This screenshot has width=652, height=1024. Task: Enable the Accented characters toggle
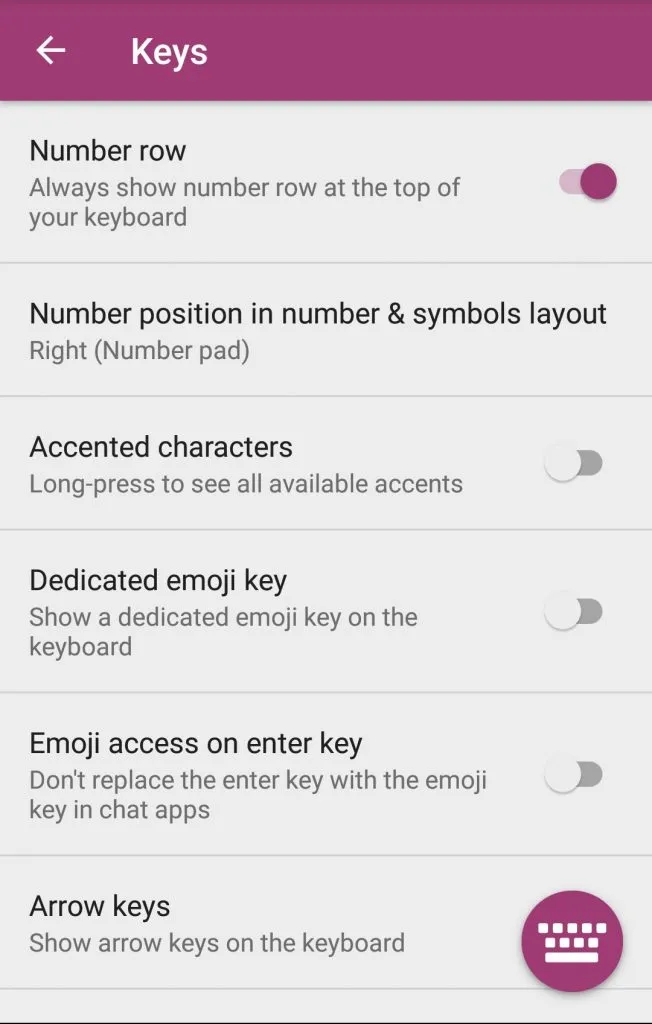574,464
